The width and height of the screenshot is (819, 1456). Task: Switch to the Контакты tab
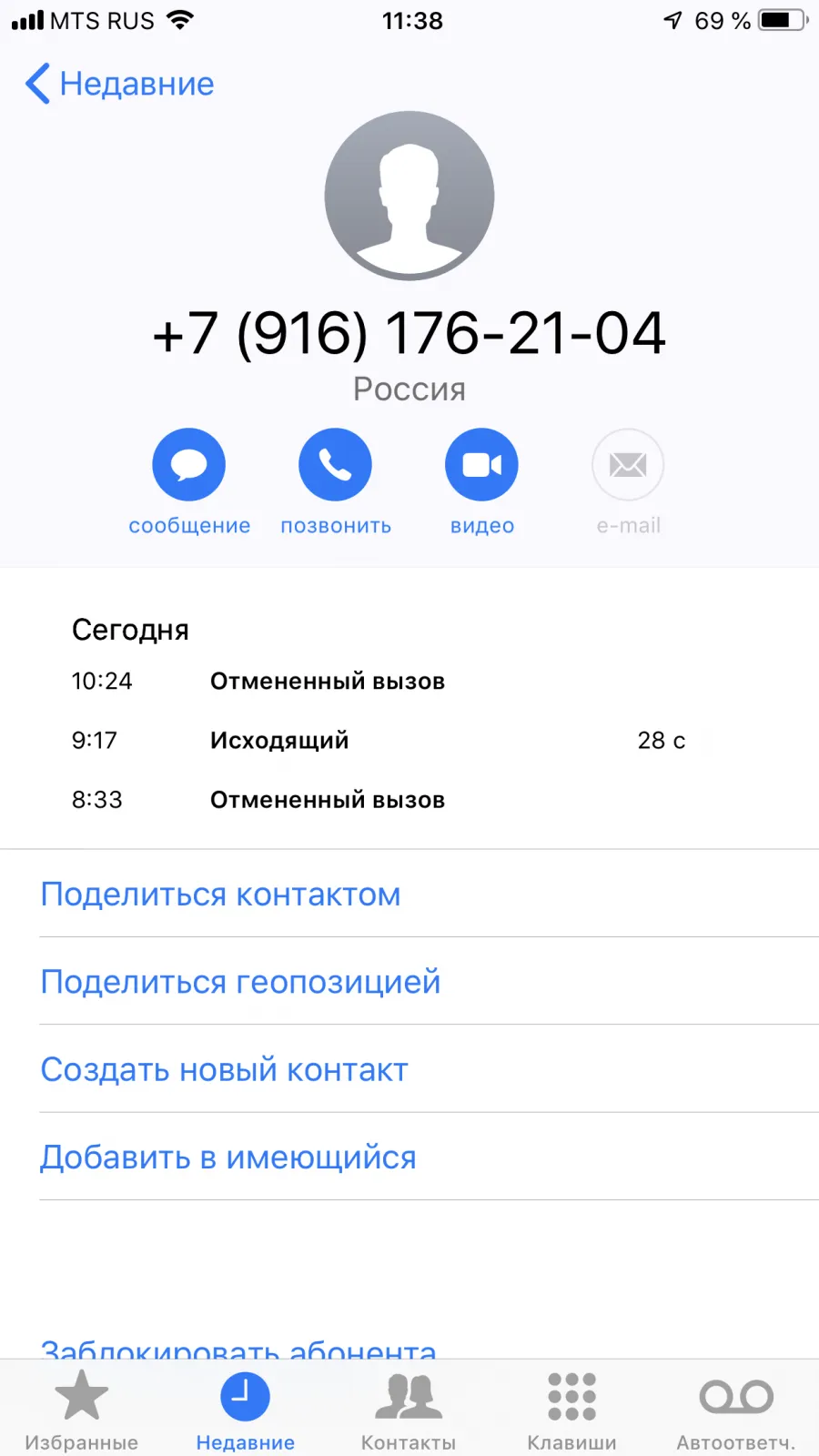pyautogui.click(x=409, y=1410)
